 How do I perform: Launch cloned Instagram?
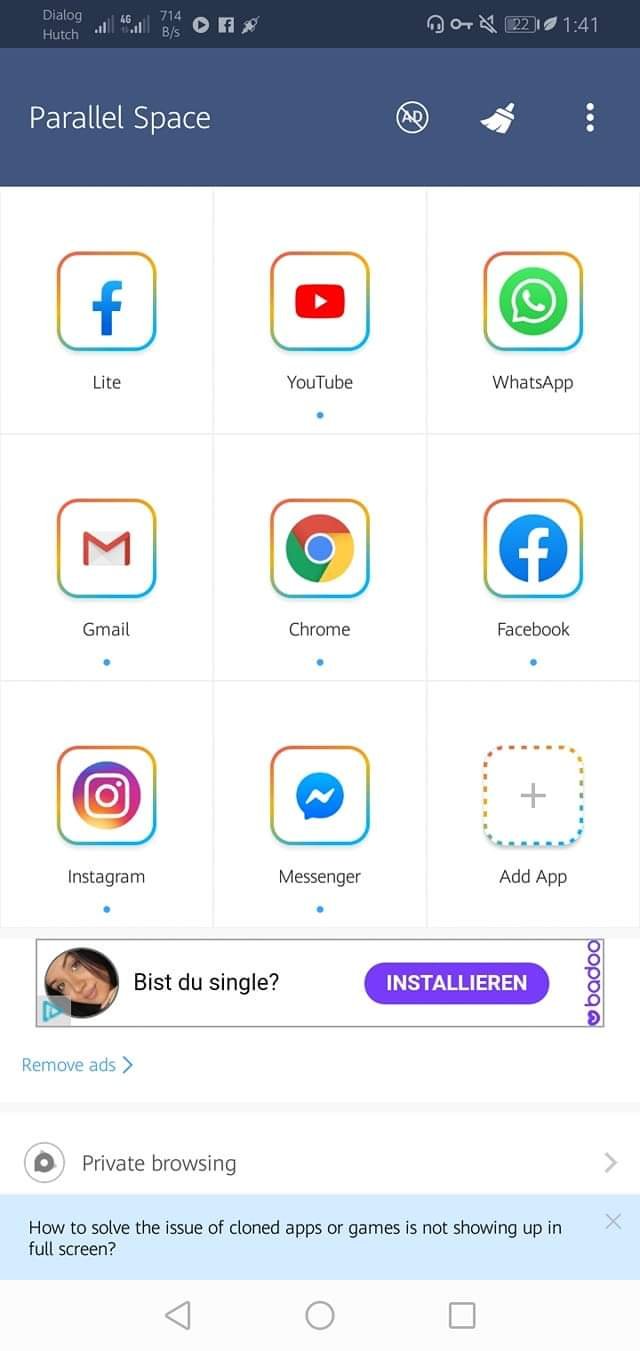tap(106, 796)
